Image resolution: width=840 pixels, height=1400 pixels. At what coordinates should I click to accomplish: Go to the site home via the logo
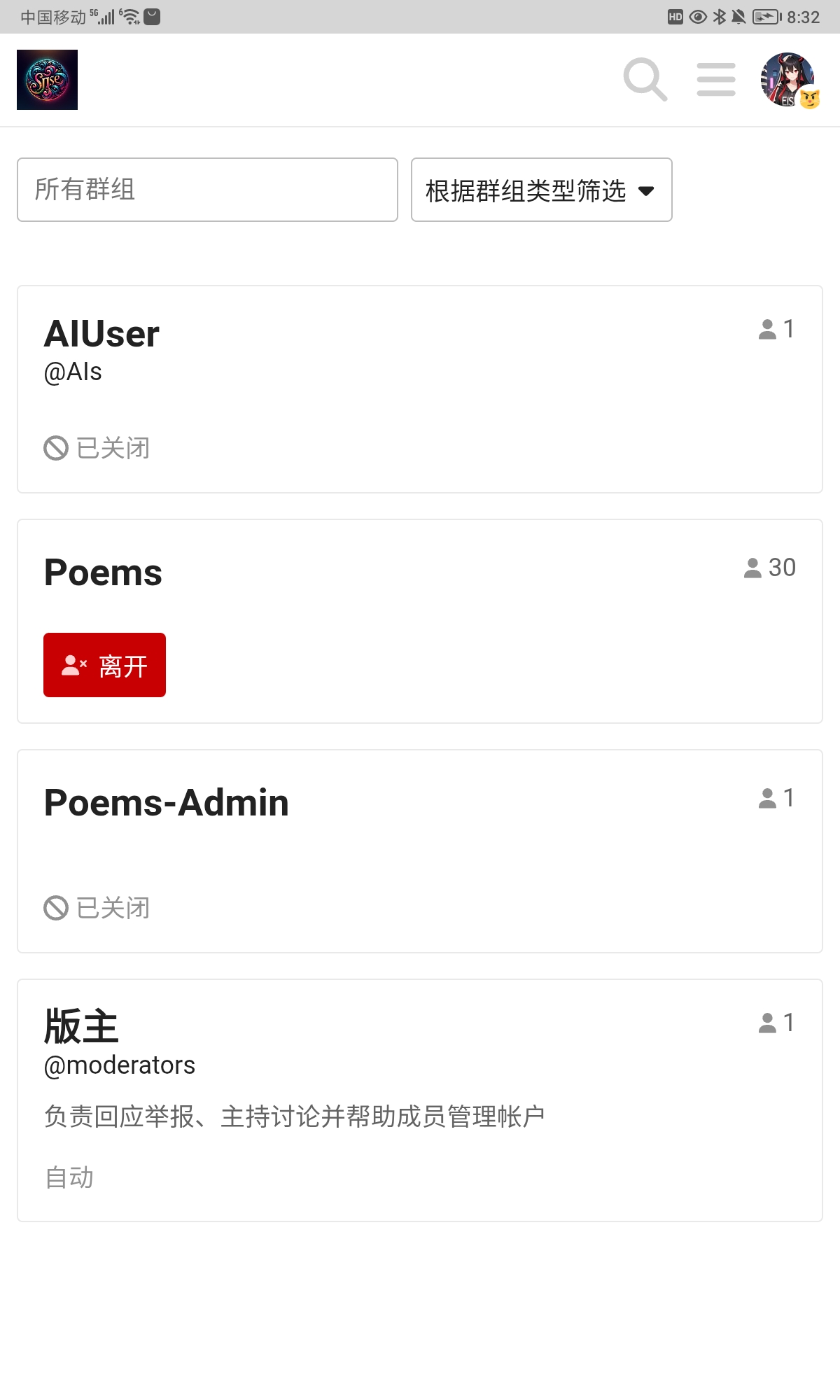point(48,80)
